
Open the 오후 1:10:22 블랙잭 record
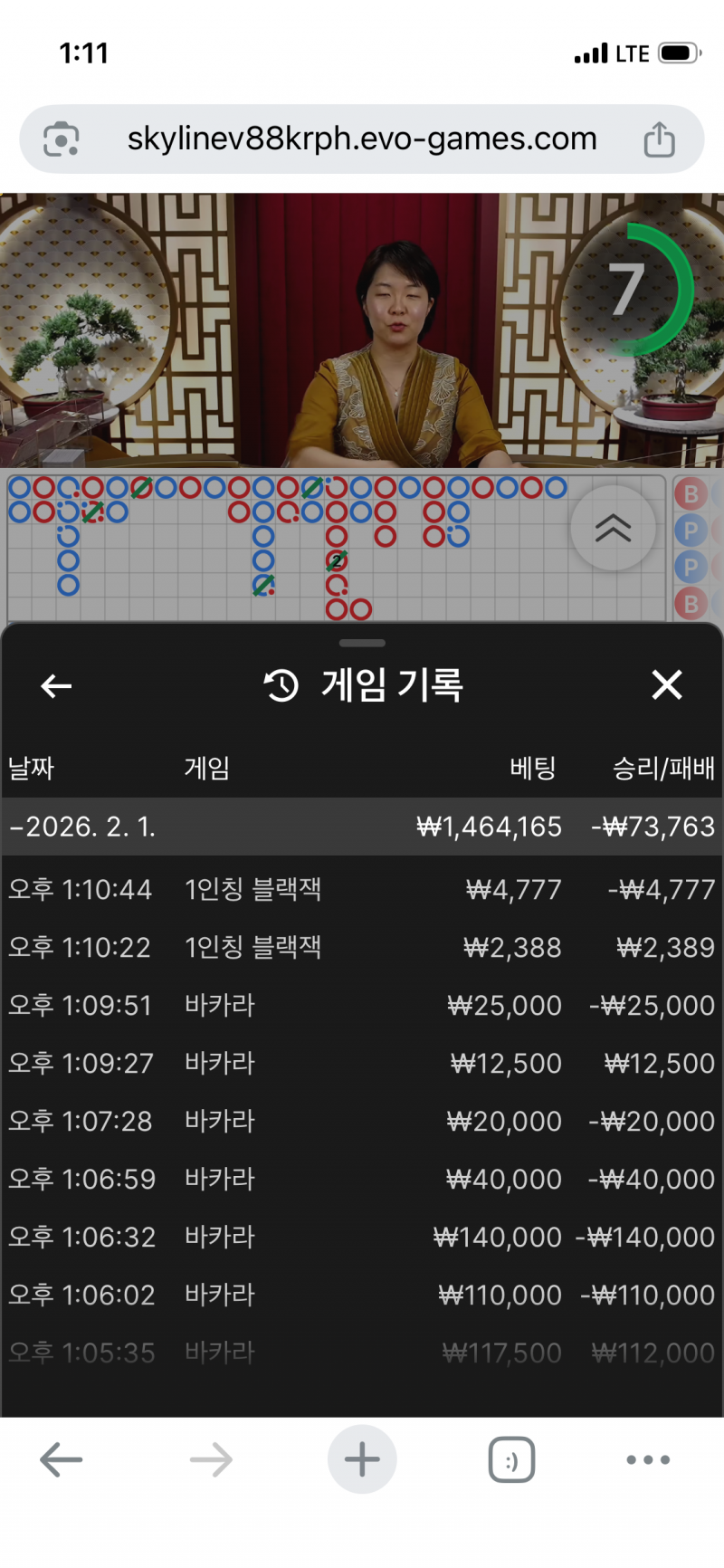(362, 947)
